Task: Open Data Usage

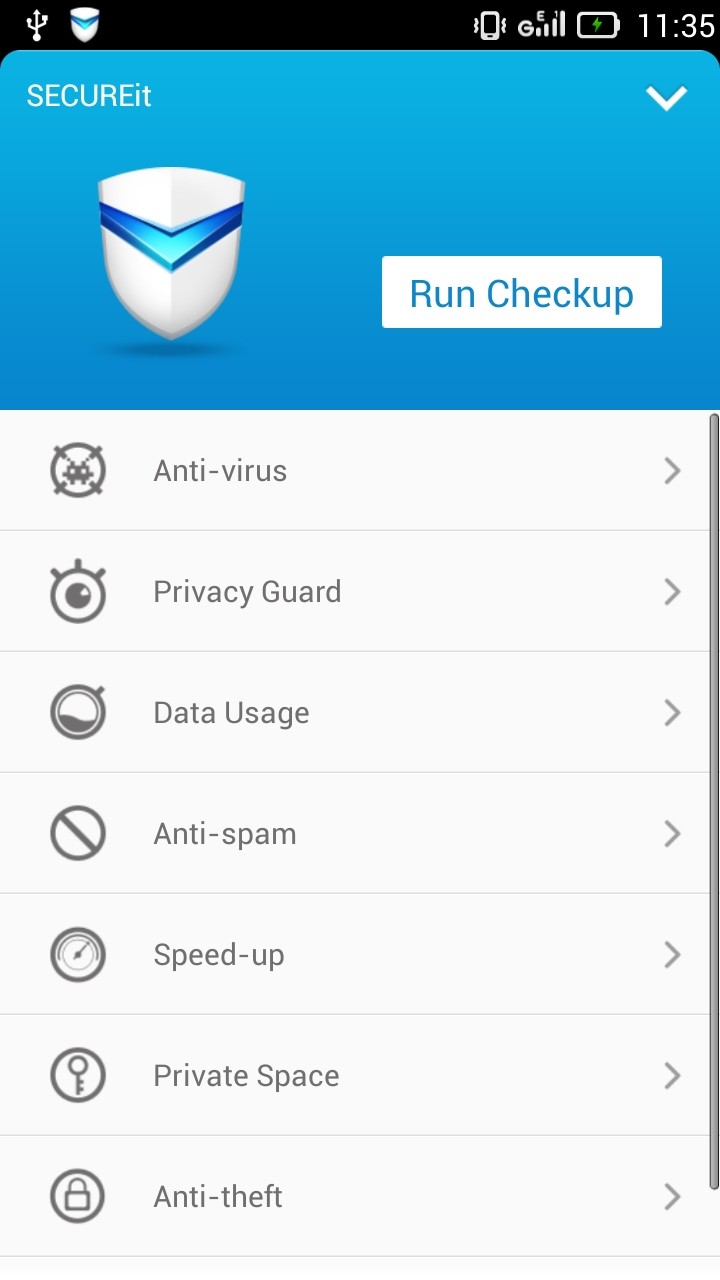Action: click(x=355, y=712)
